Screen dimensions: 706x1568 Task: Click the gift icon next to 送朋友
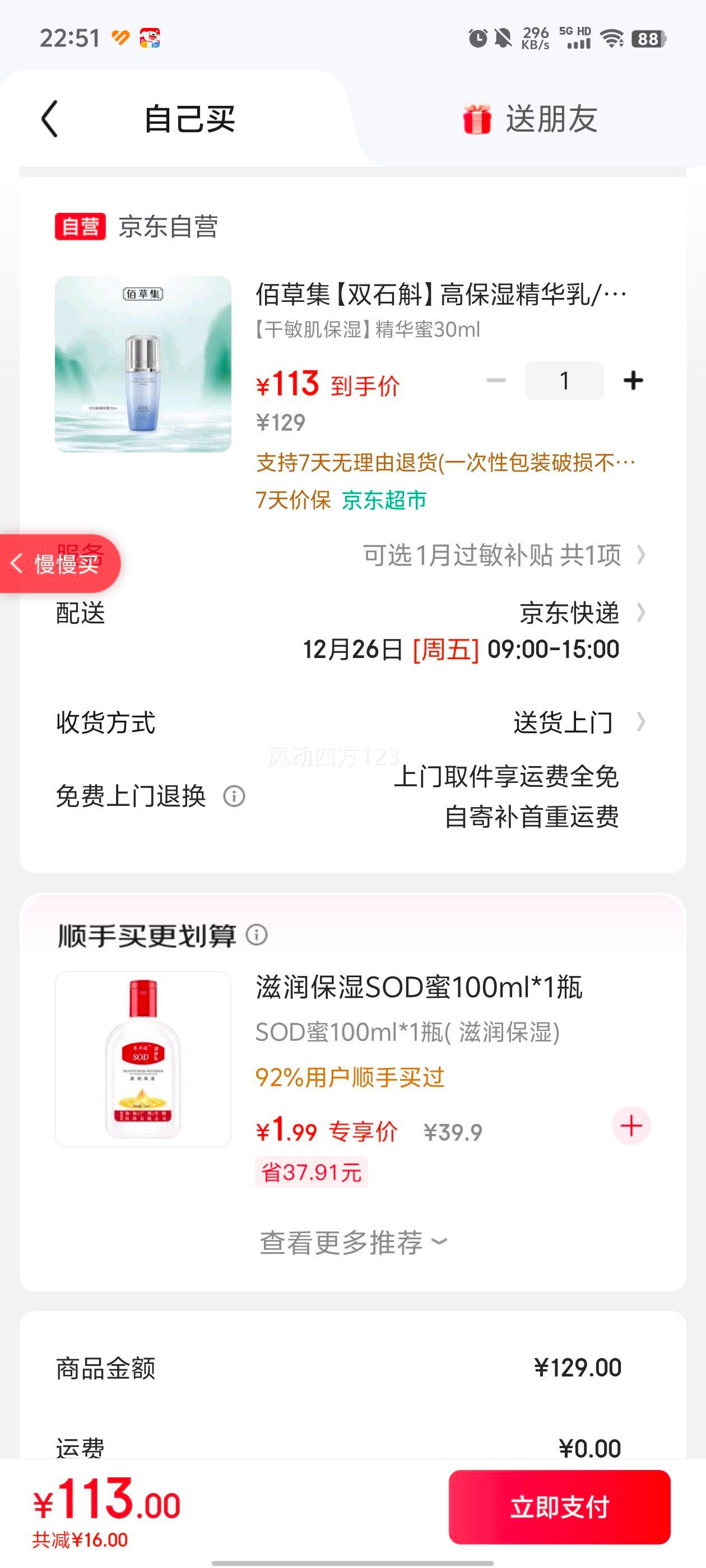coord(478,119)
